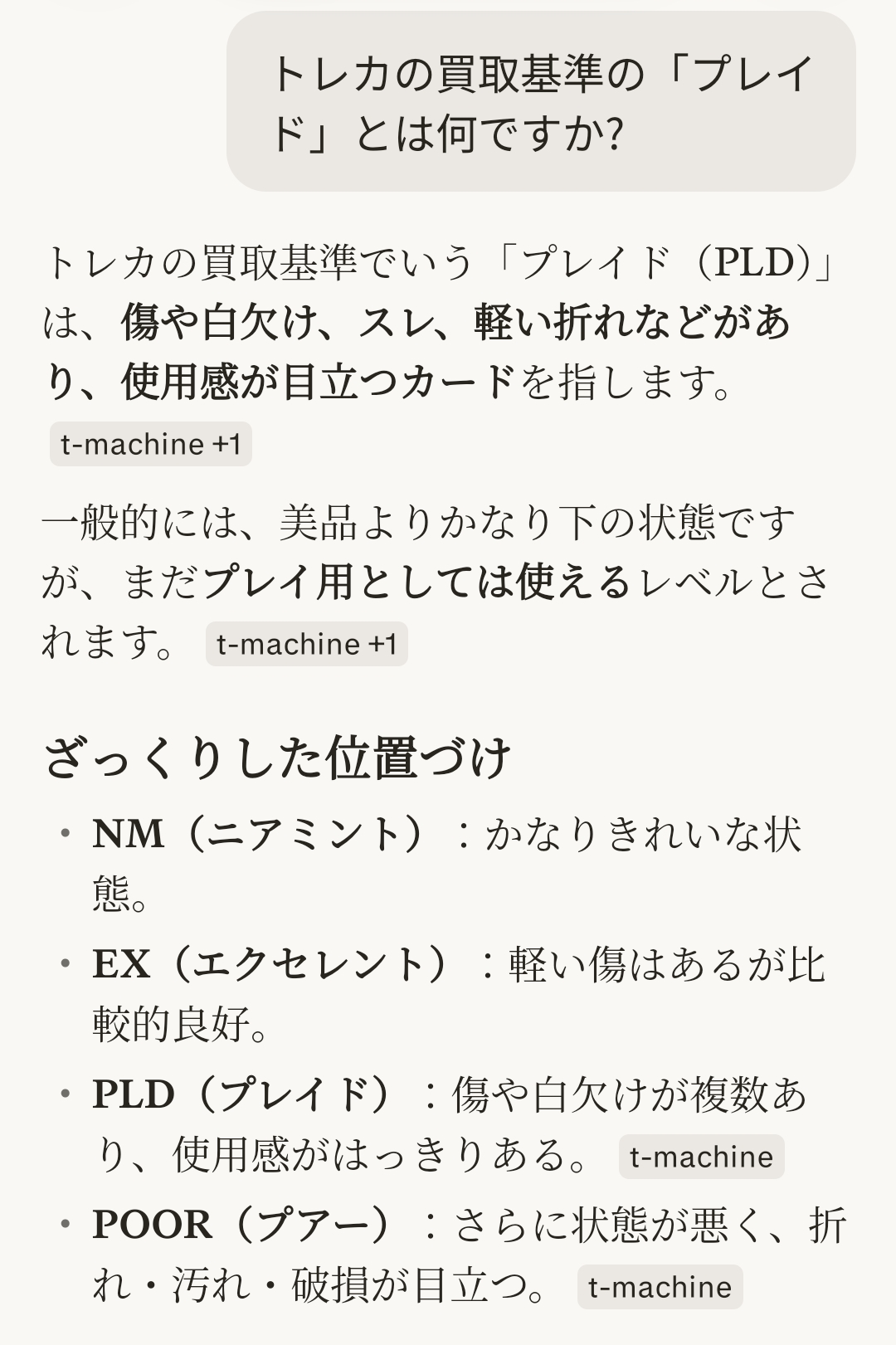
Task: Open the t-machine +1 citation after 指します
Action: [x=151, y=444]
